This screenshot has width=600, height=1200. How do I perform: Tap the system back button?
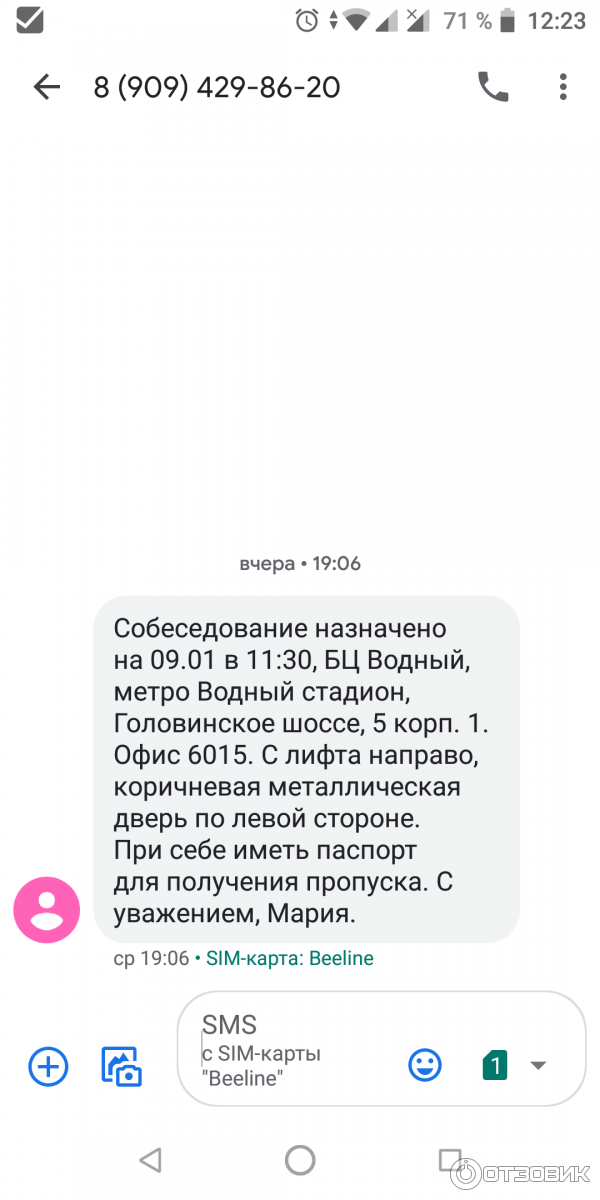click(150, 1160)
